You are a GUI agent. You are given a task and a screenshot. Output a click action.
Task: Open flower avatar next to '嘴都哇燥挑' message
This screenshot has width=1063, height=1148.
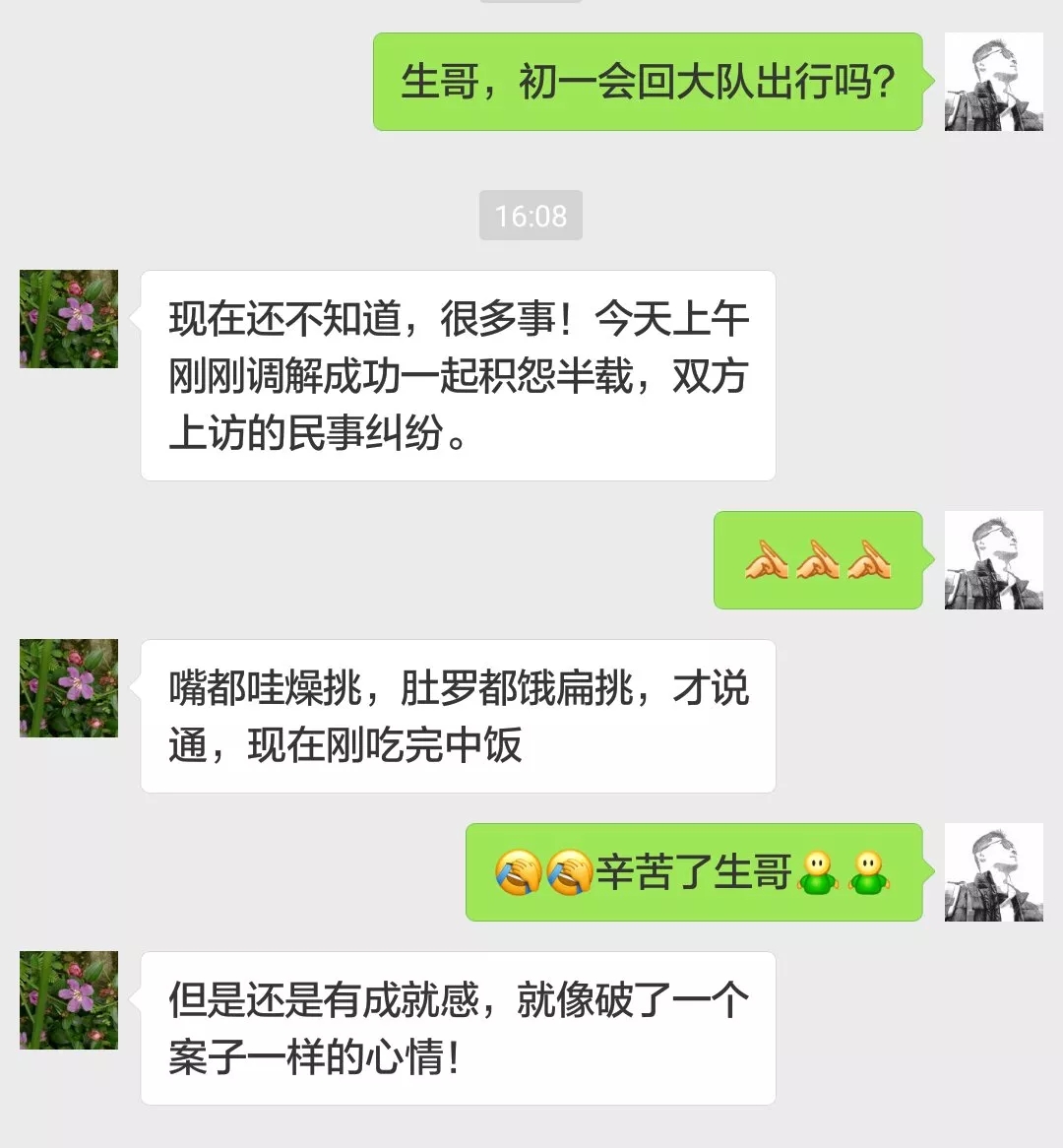click(x=69, y=687)
